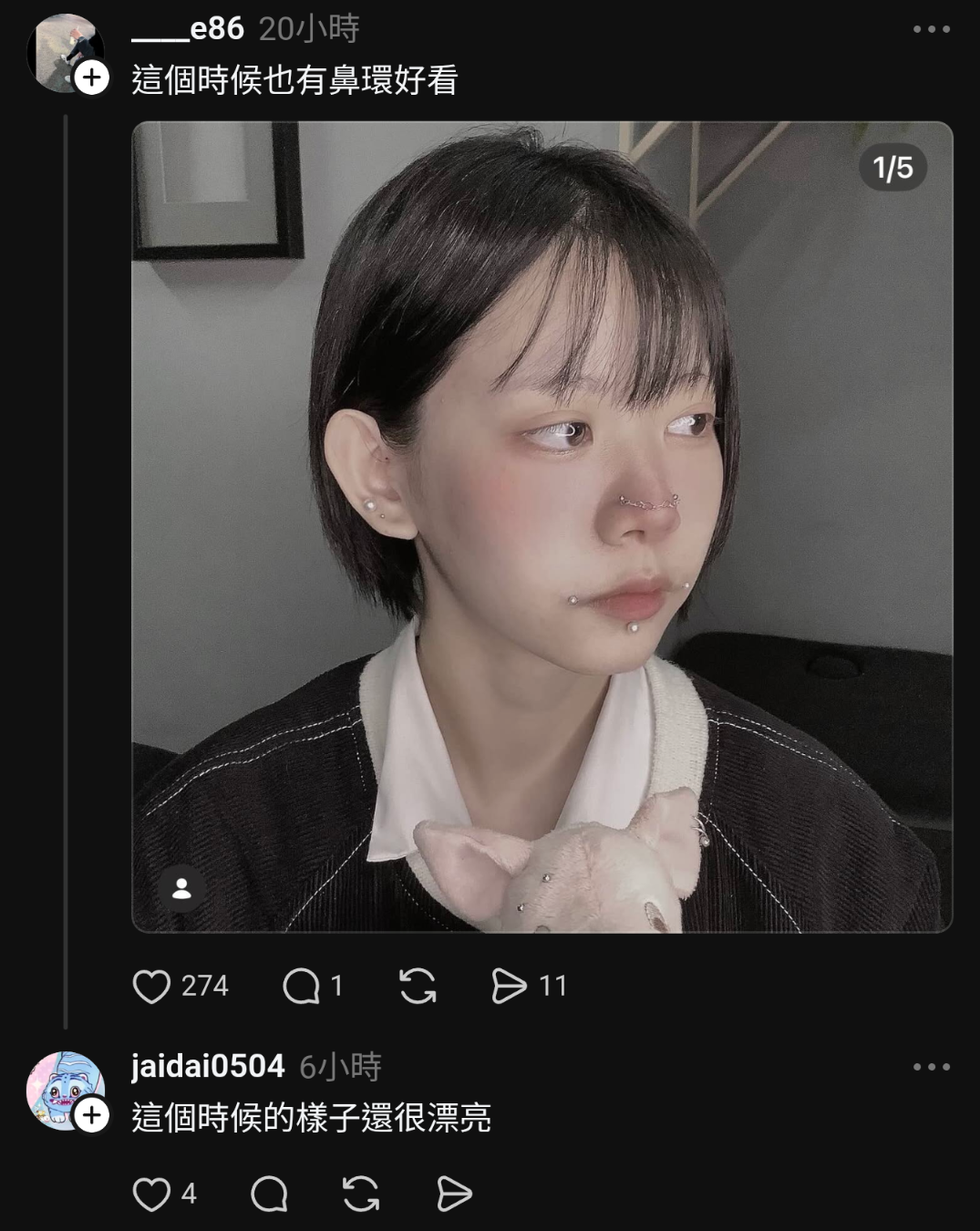Screen dimensions: 980x1231
Task: Reply to ____e86's post
Action: tap(301, 986)
